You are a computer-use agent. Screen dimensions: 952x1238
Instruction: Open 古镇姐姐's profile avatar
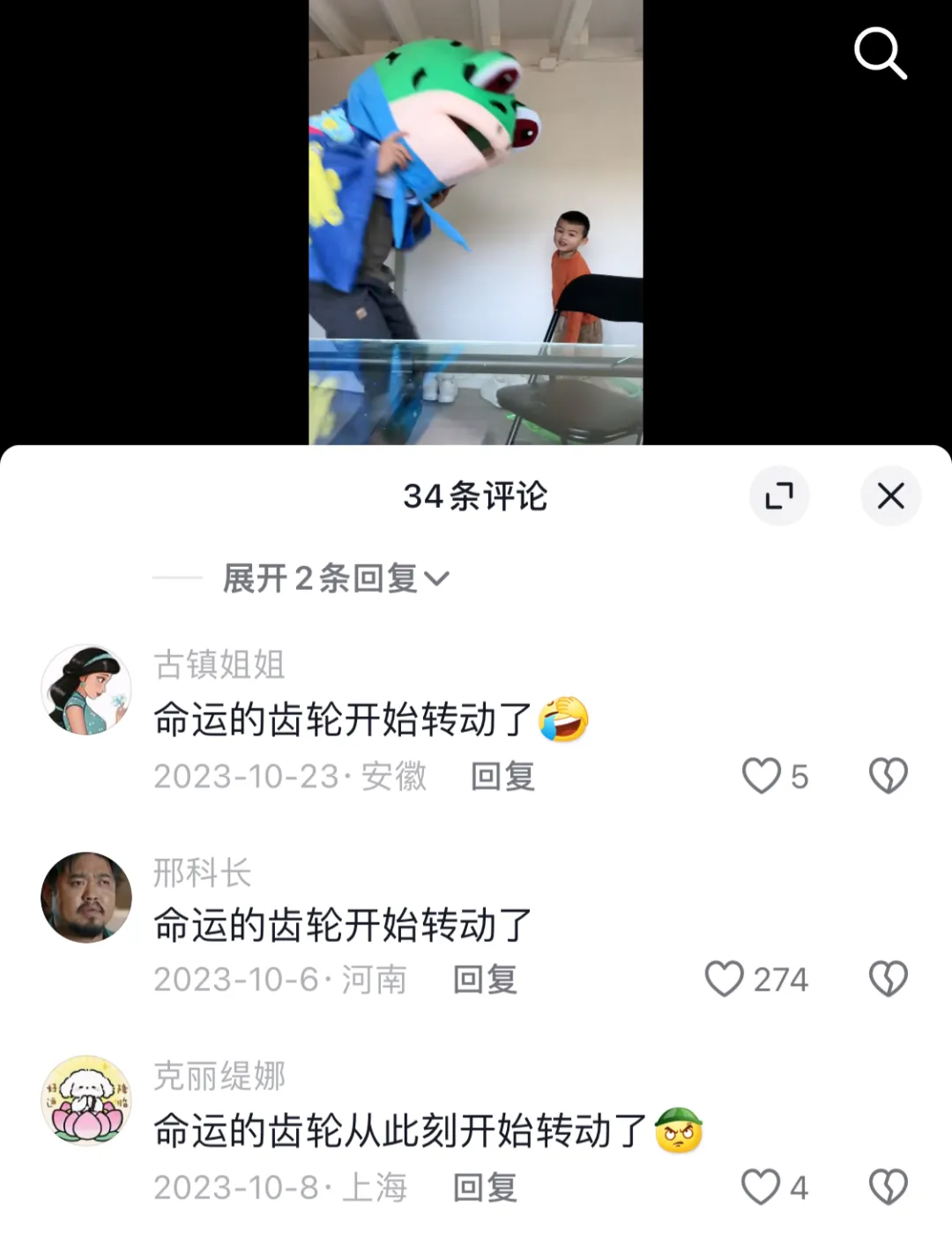pyautogui.click(x=86, y=690)
